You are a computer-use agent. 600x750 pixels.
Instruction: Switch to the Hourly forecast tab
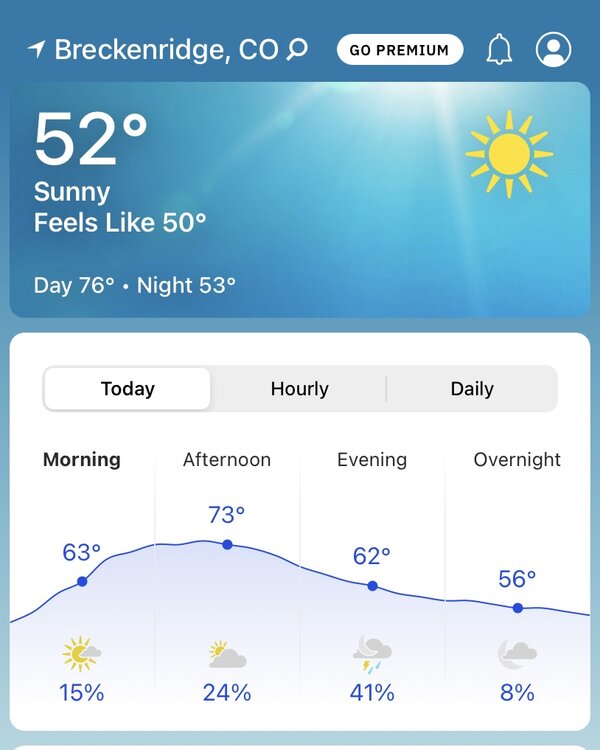click(299, 389)
